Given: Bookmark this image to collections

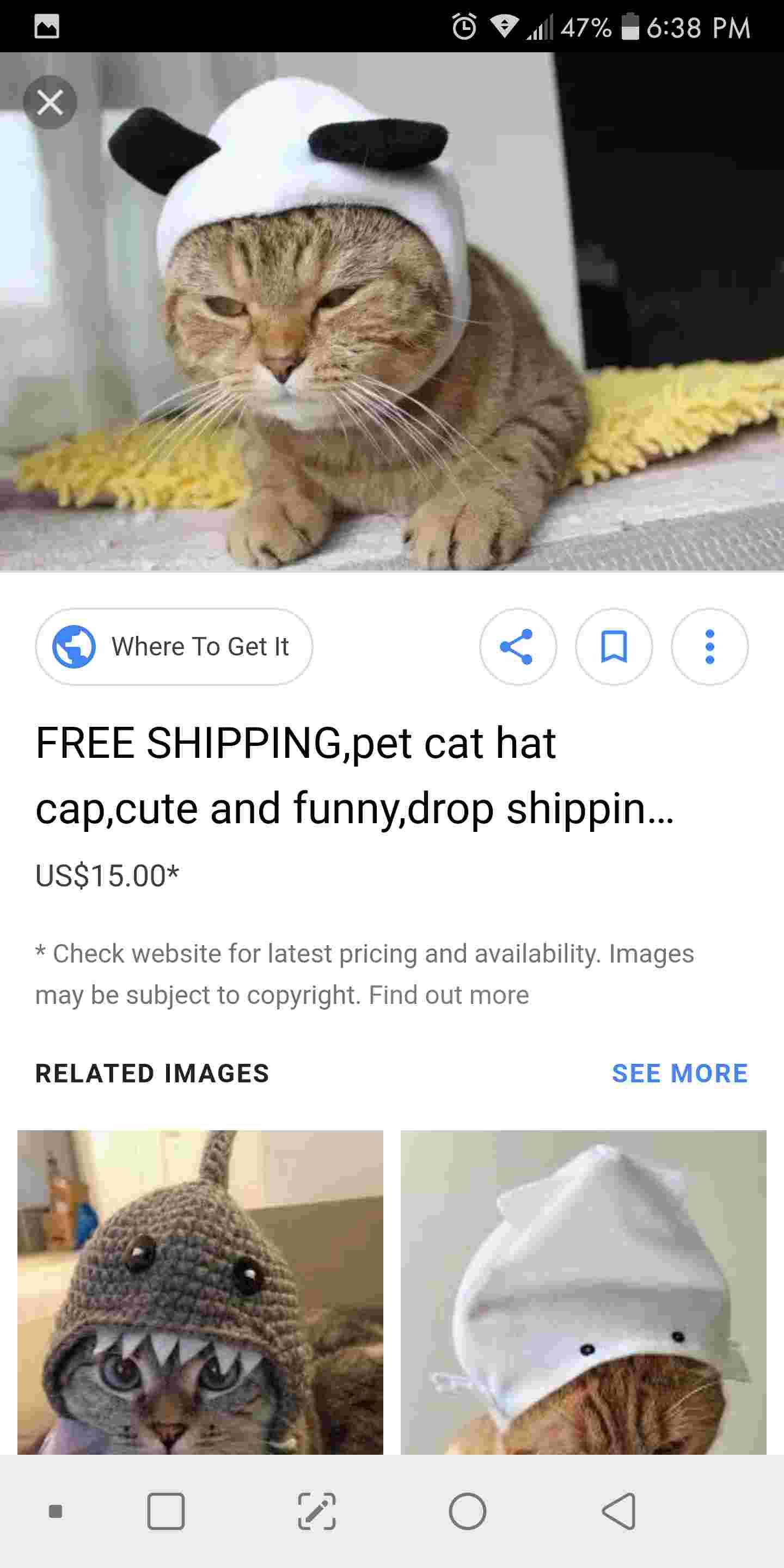Looking at the screenshot, I should coord(614,646).
